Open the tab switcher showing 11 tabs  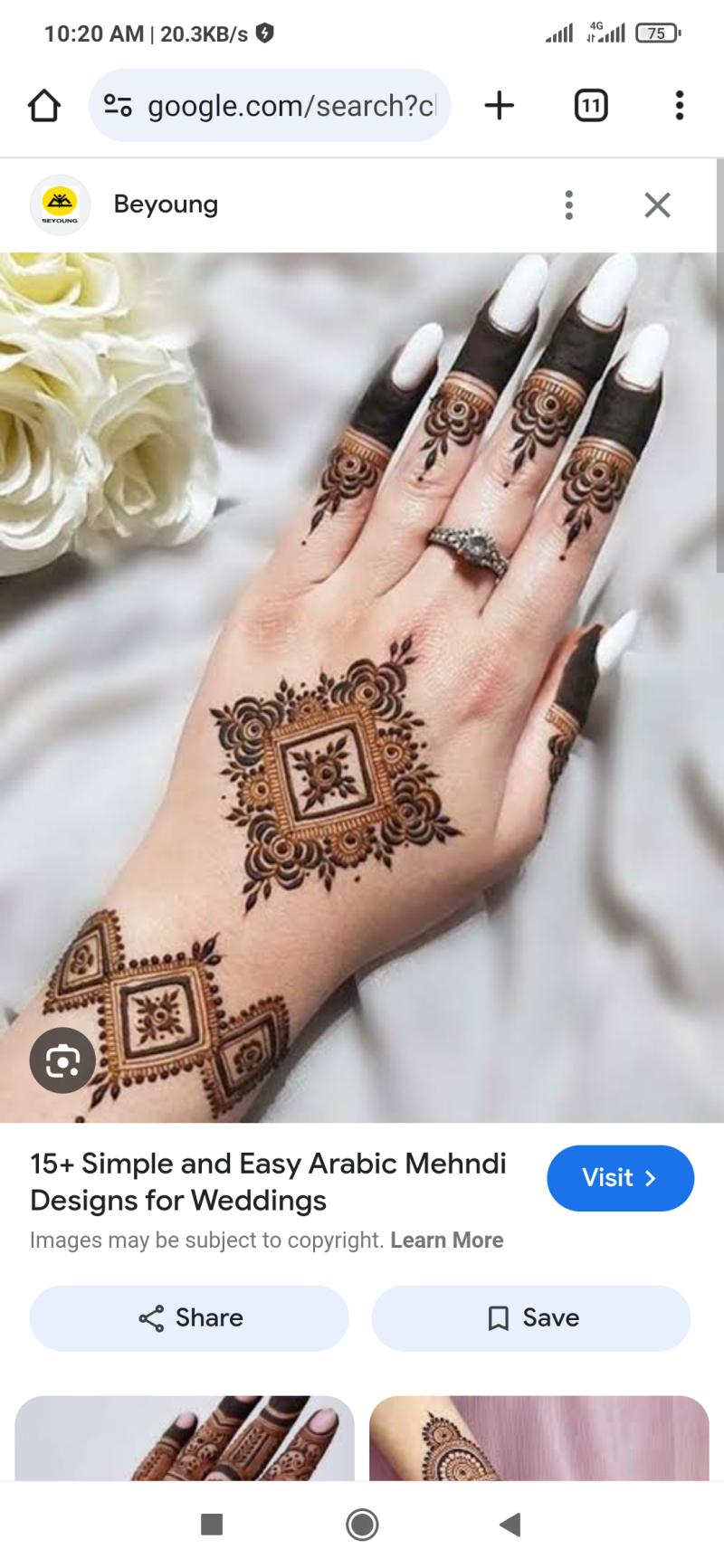(591, 106)
